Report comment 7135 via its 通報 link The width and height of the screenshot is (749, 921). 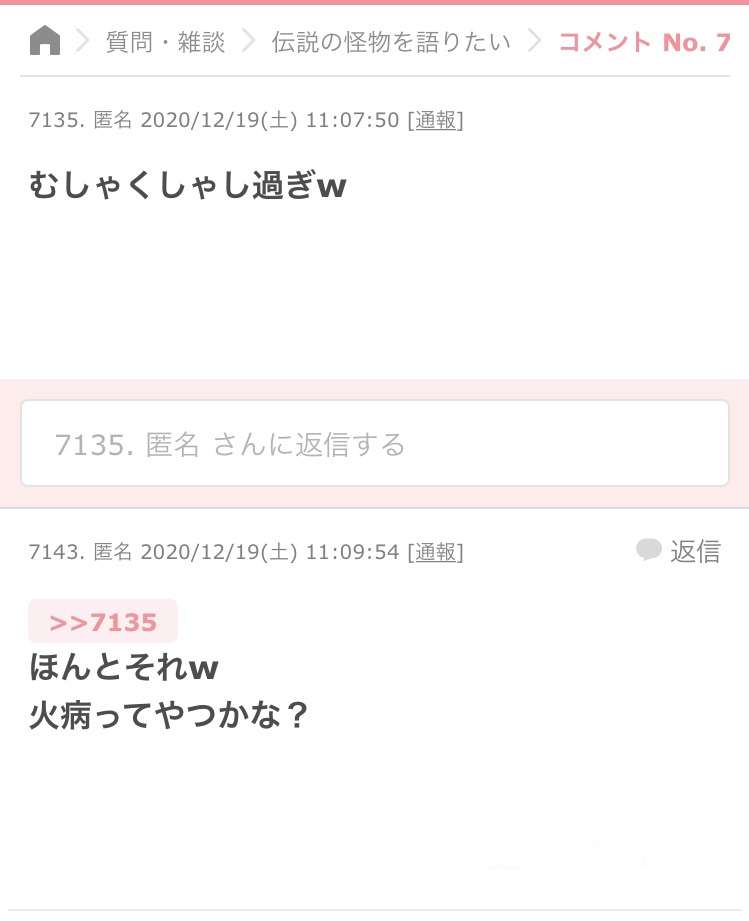436,120
